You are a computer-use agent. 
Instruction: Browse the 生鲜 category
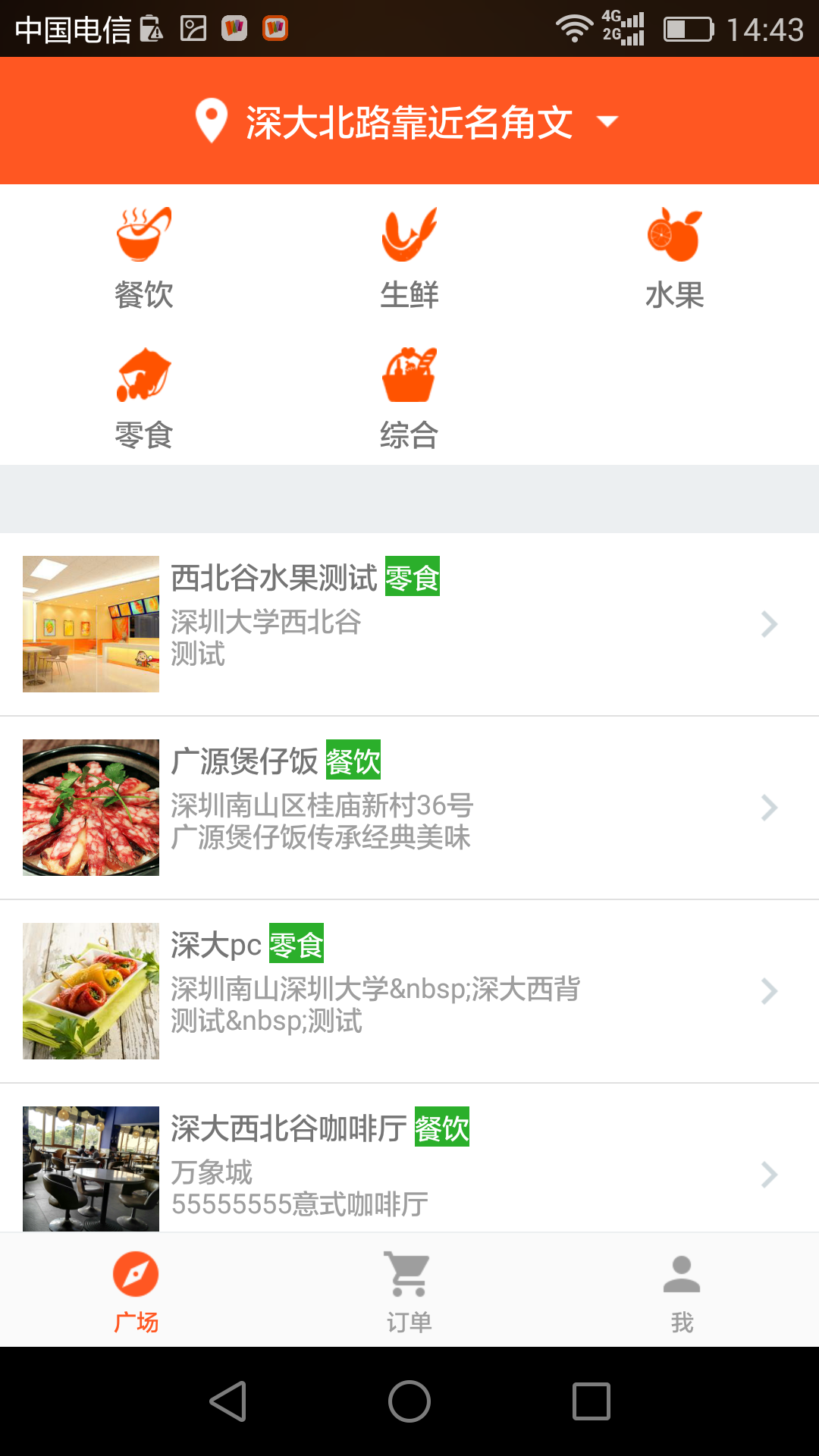point(409,259)
